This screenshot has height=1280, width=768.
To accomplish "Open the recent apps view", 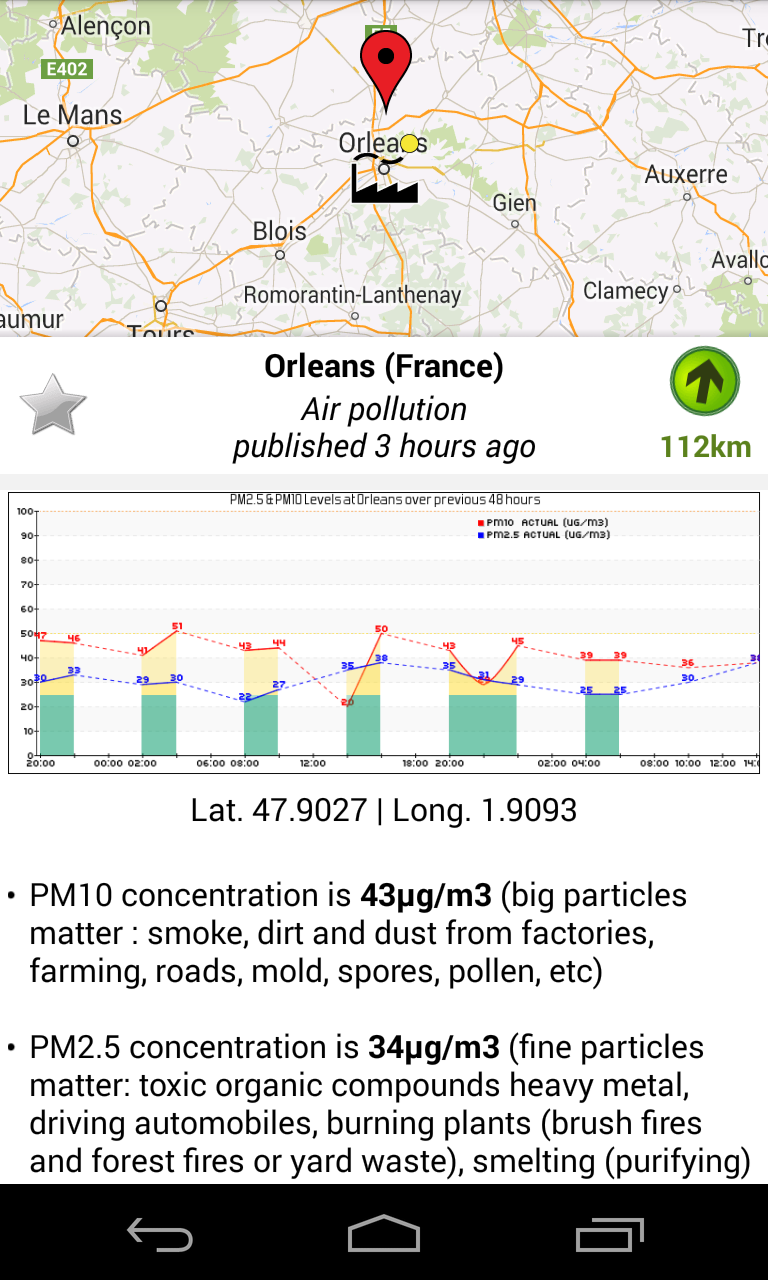I will (x=609, y=1234).
